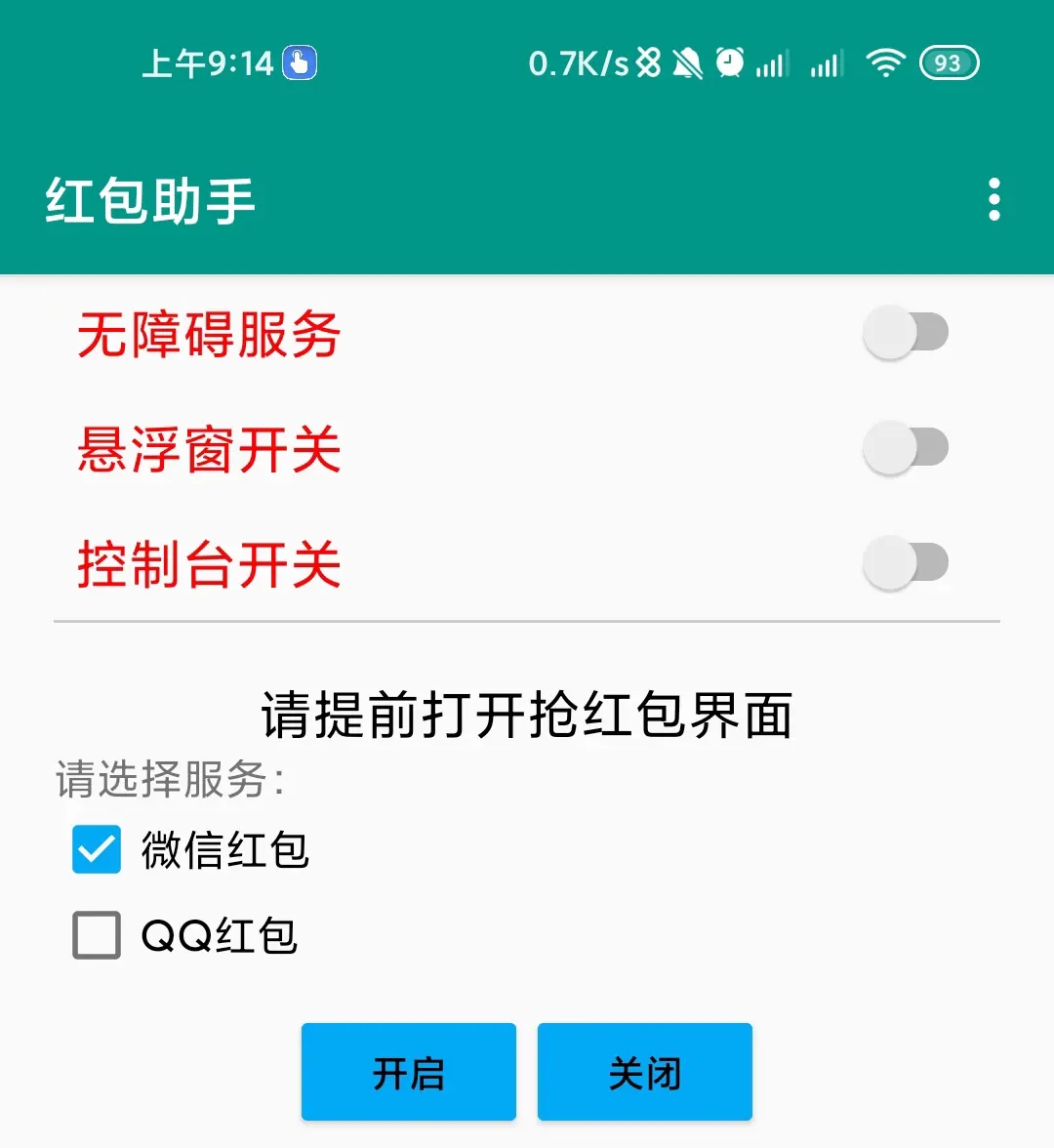The image size is (1054, 1148).
Task: Tap the touch gesture icon beside the clock
Action: (298, 61)
